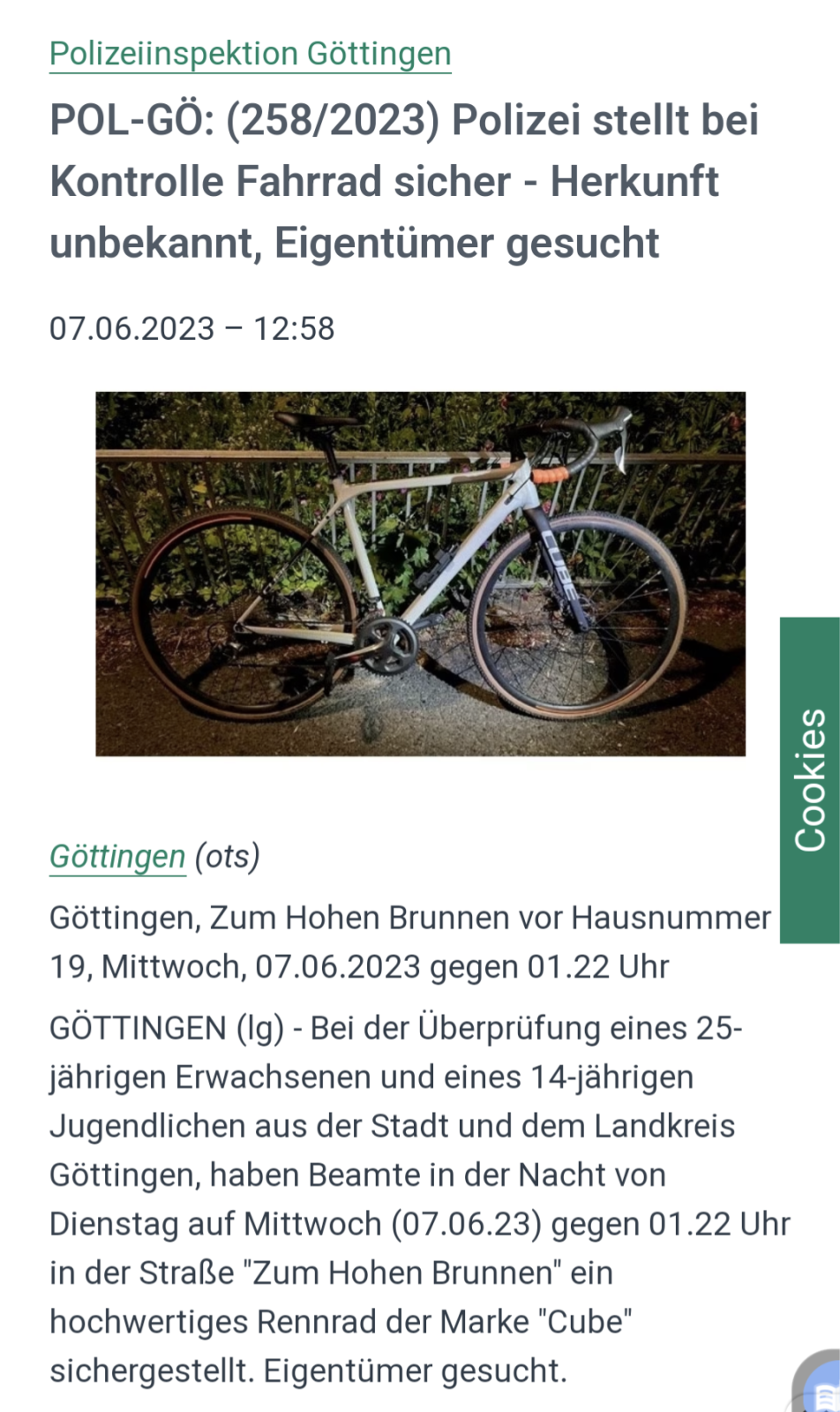This screenshot has width=840, height=1412.
Task: Tap the floating icon at bottom corner
Action: [818, 1386]
